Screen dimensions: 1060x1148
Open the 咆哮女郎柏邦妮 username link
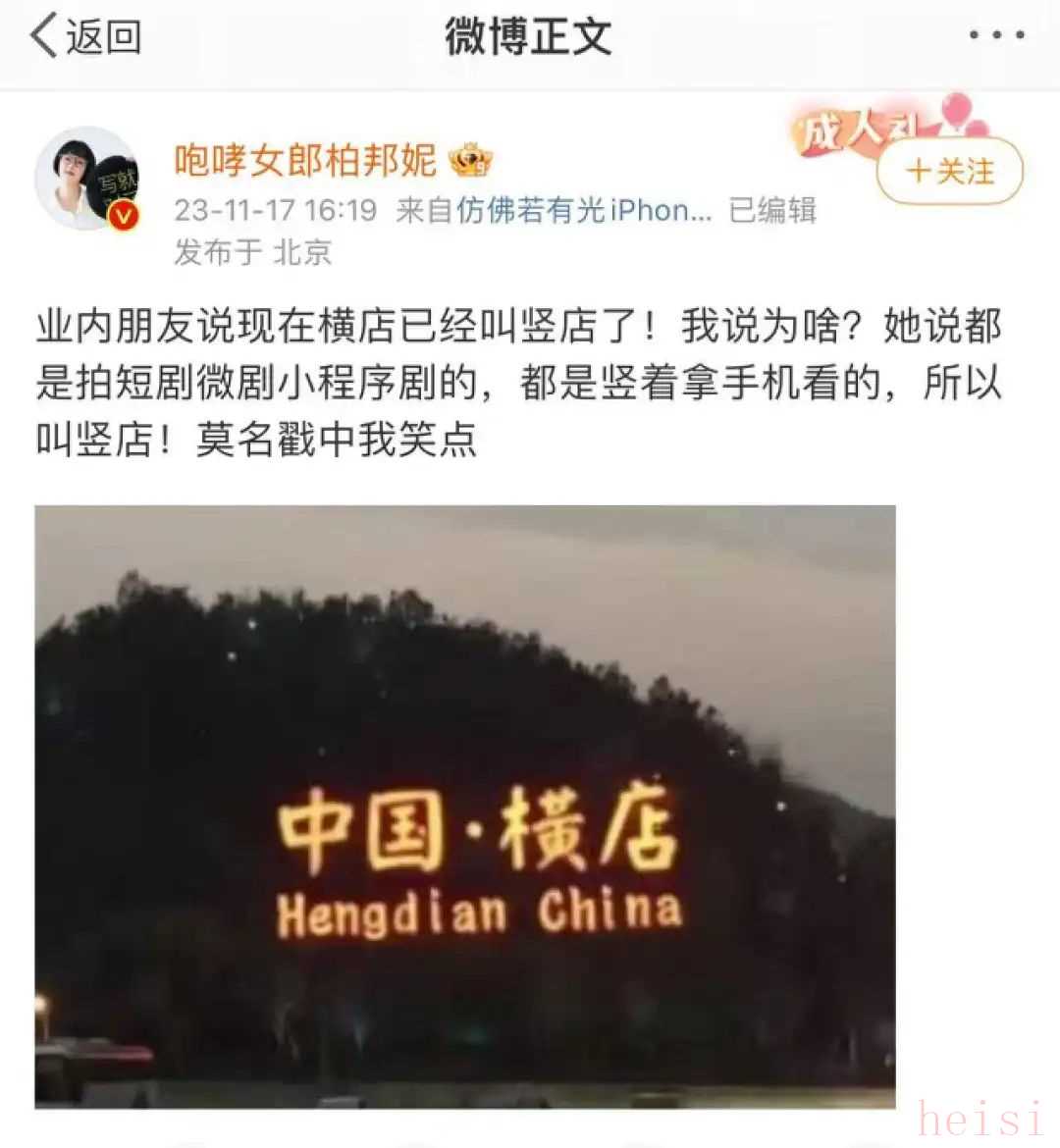pyautogui.click(x=305, y=160)
